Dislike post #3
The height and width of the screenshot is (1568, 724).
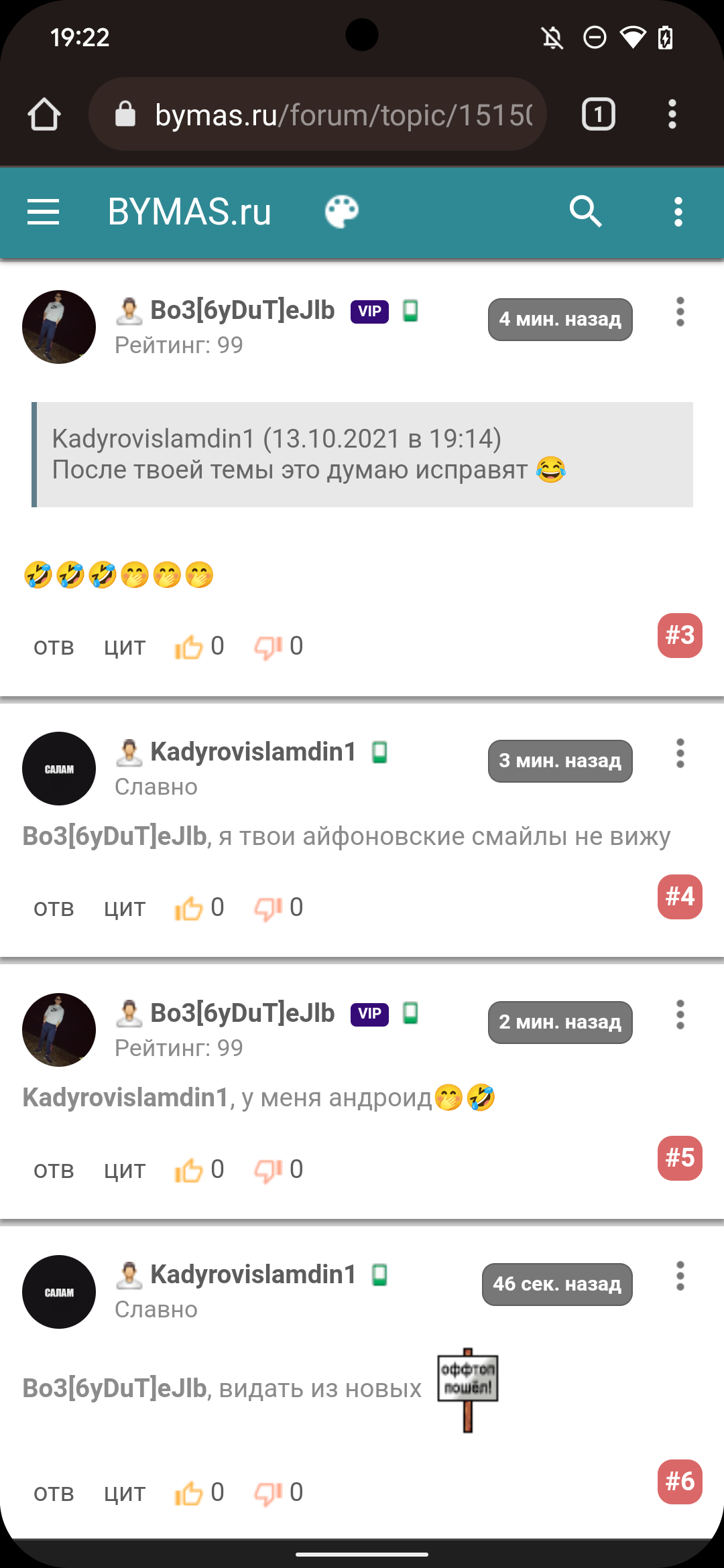point(268,647)
